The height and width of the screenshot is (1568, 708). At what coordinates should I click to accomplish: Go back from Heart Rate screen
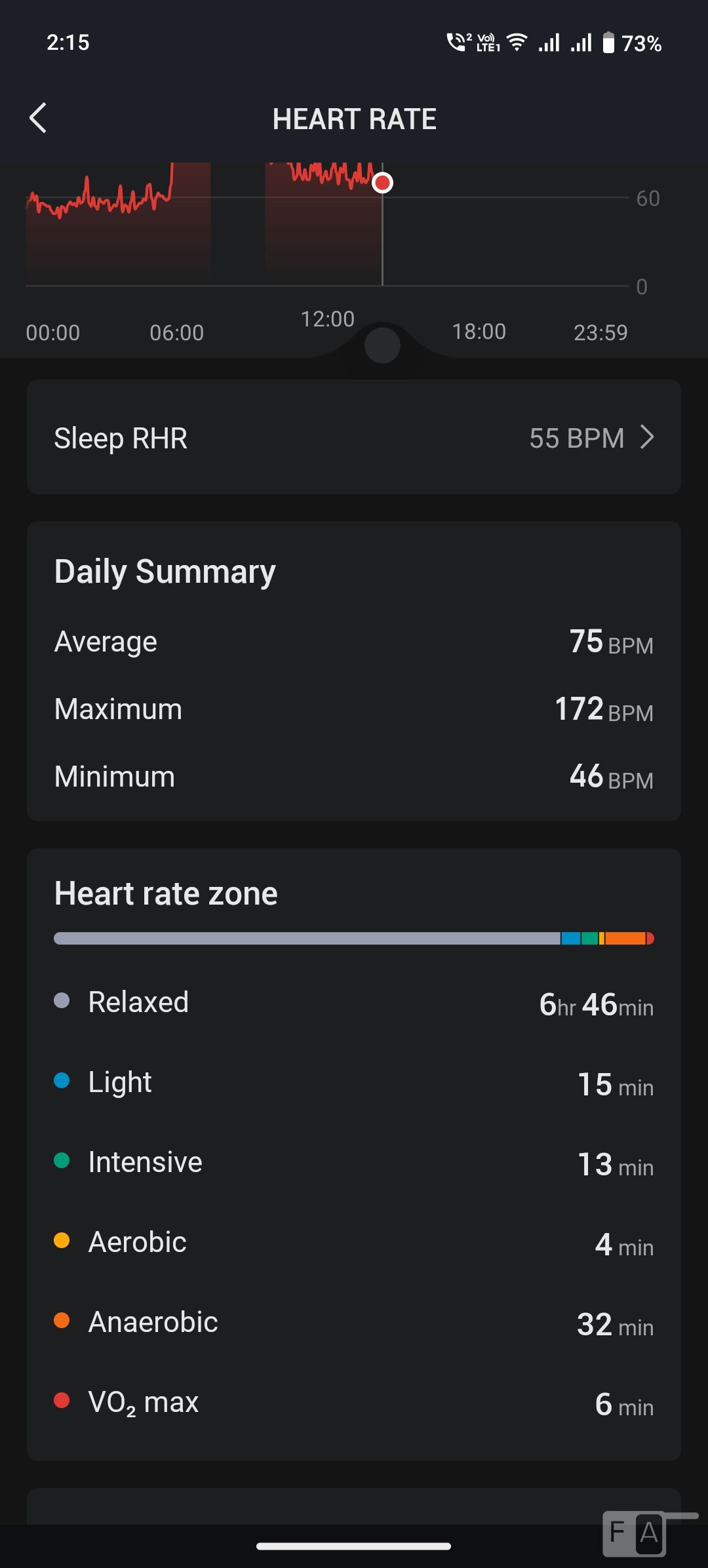tap(38, 118)
